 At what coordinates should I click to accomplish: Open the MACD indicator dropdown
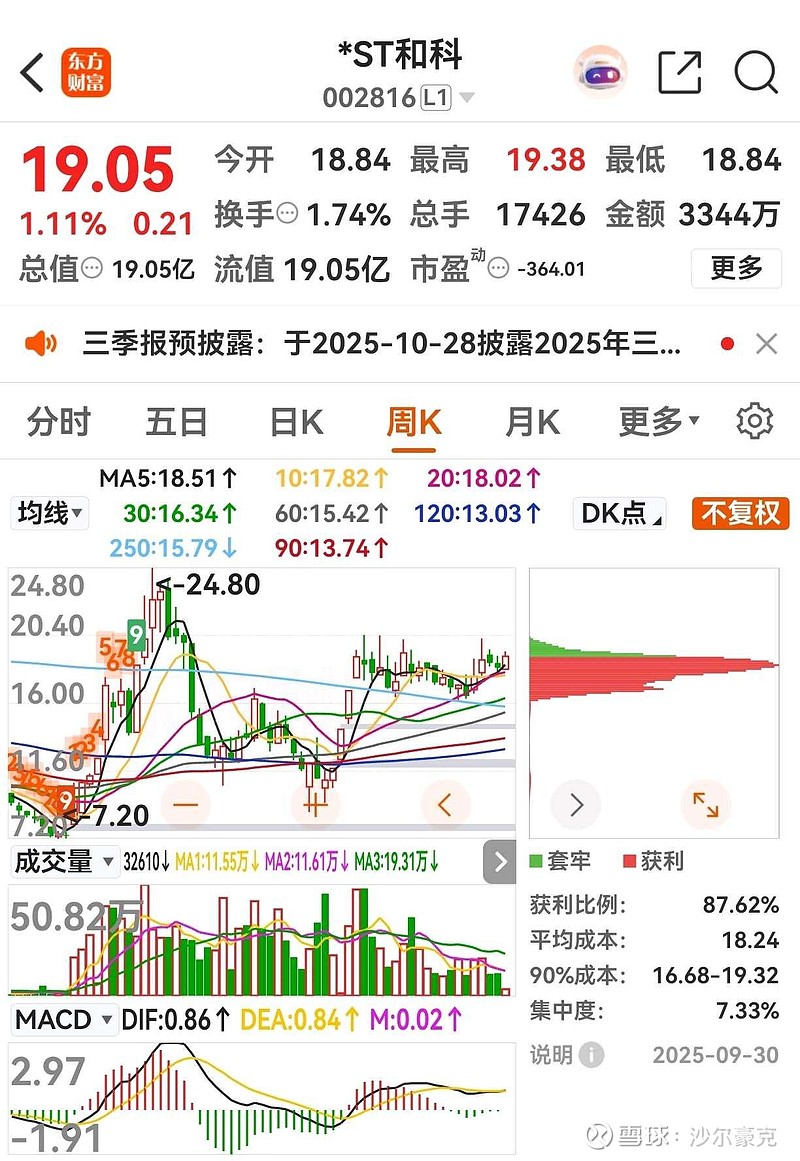pyautogui.click(x=64, y=1020)
